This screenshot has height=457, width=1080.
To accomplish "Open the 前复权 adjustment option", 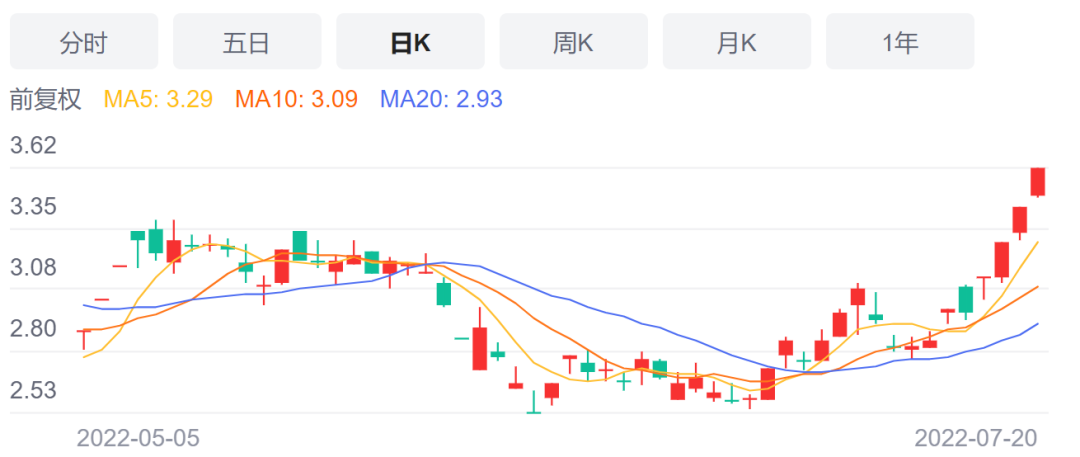I will coord(45,99).
